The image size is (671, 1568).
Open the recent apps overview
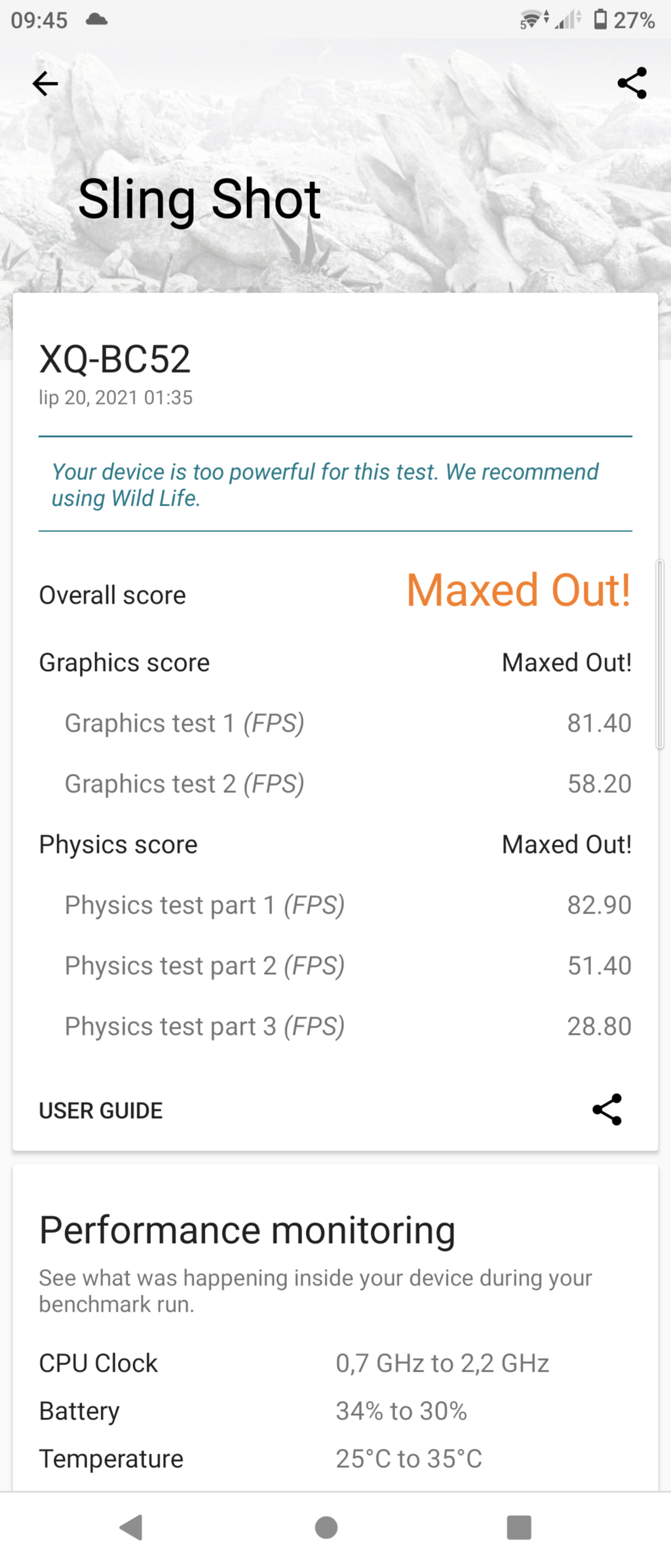click(x=519, y=1527)
